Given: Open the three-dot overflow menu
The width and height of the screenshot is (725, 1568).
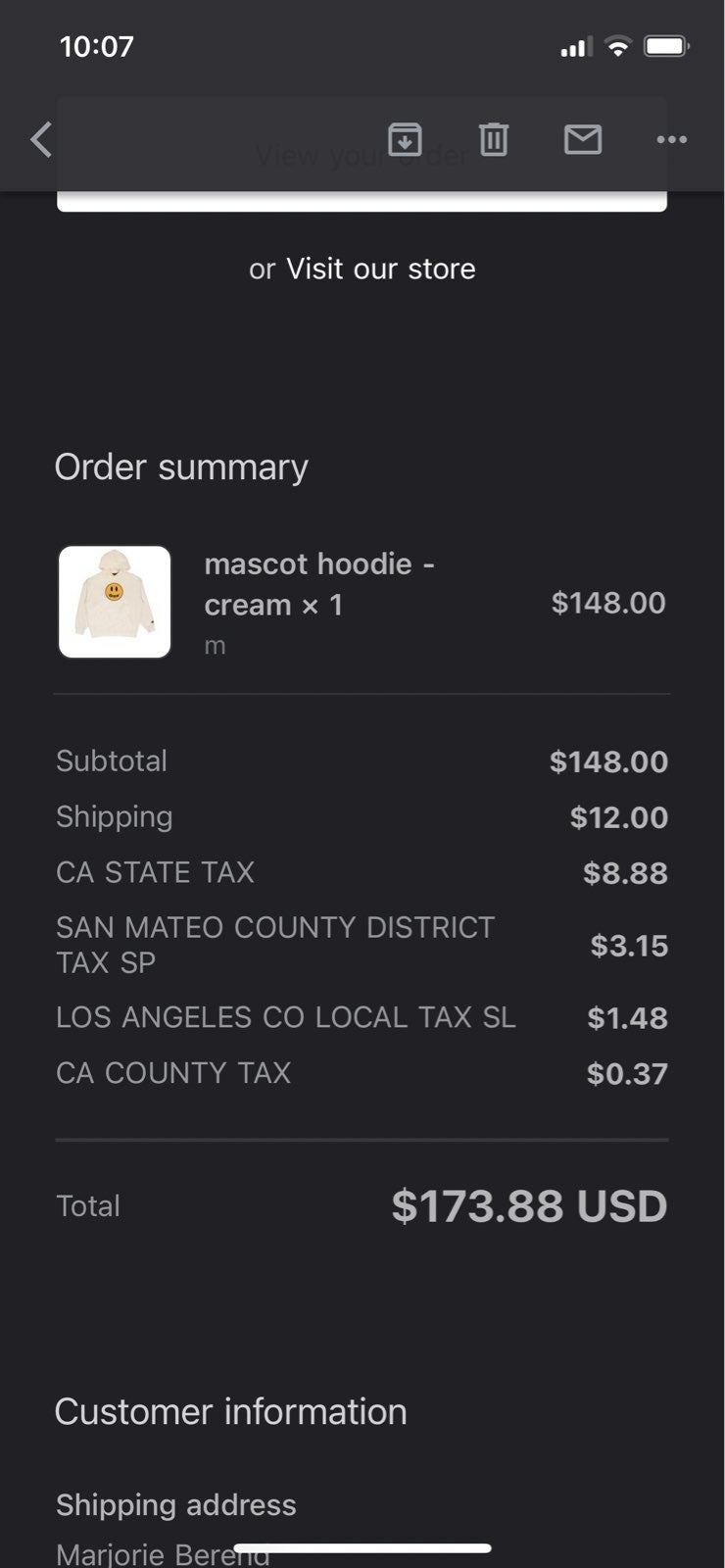Looking at the screenshot, I should click(671, 140).
